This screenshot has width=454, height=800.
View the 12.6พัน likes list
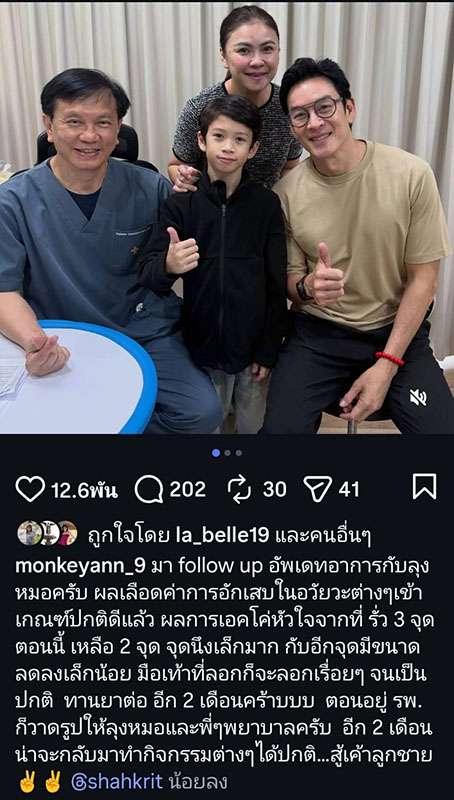tap(84, 490)
